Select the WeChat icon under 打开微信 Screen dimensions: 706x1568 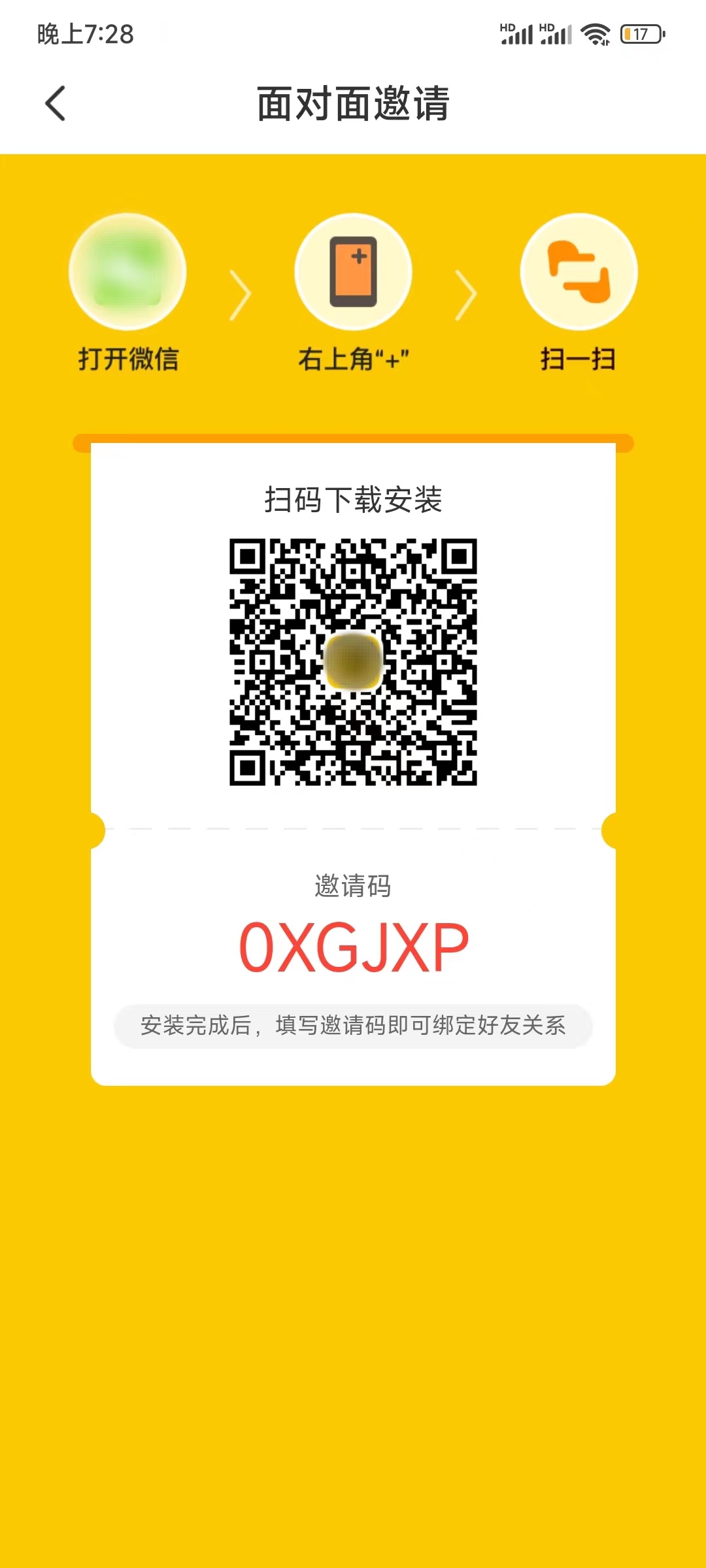point(127,272)
